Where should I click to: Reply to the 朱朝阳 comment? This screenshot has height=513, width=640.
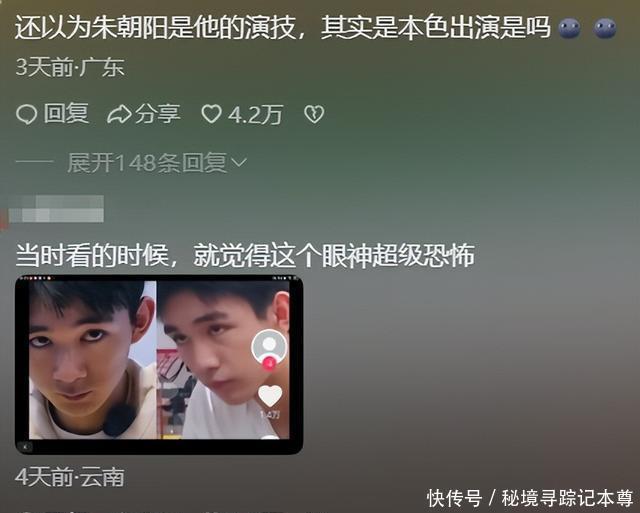click(52, 115)
